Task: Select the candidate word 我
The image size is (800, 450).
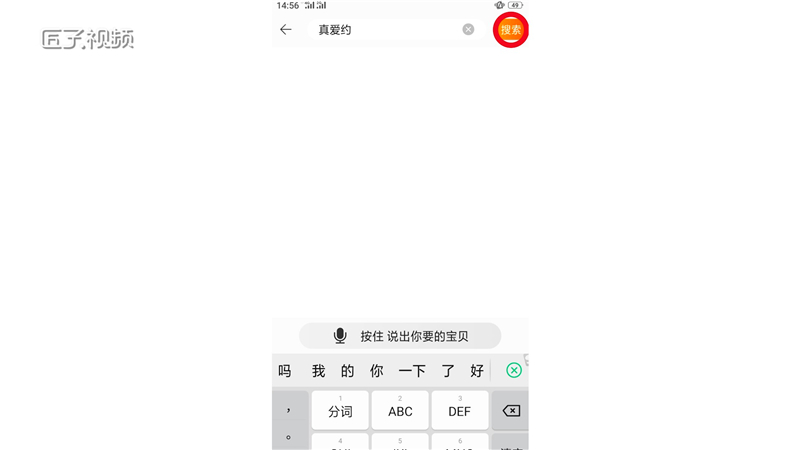Action: (318, 371)
